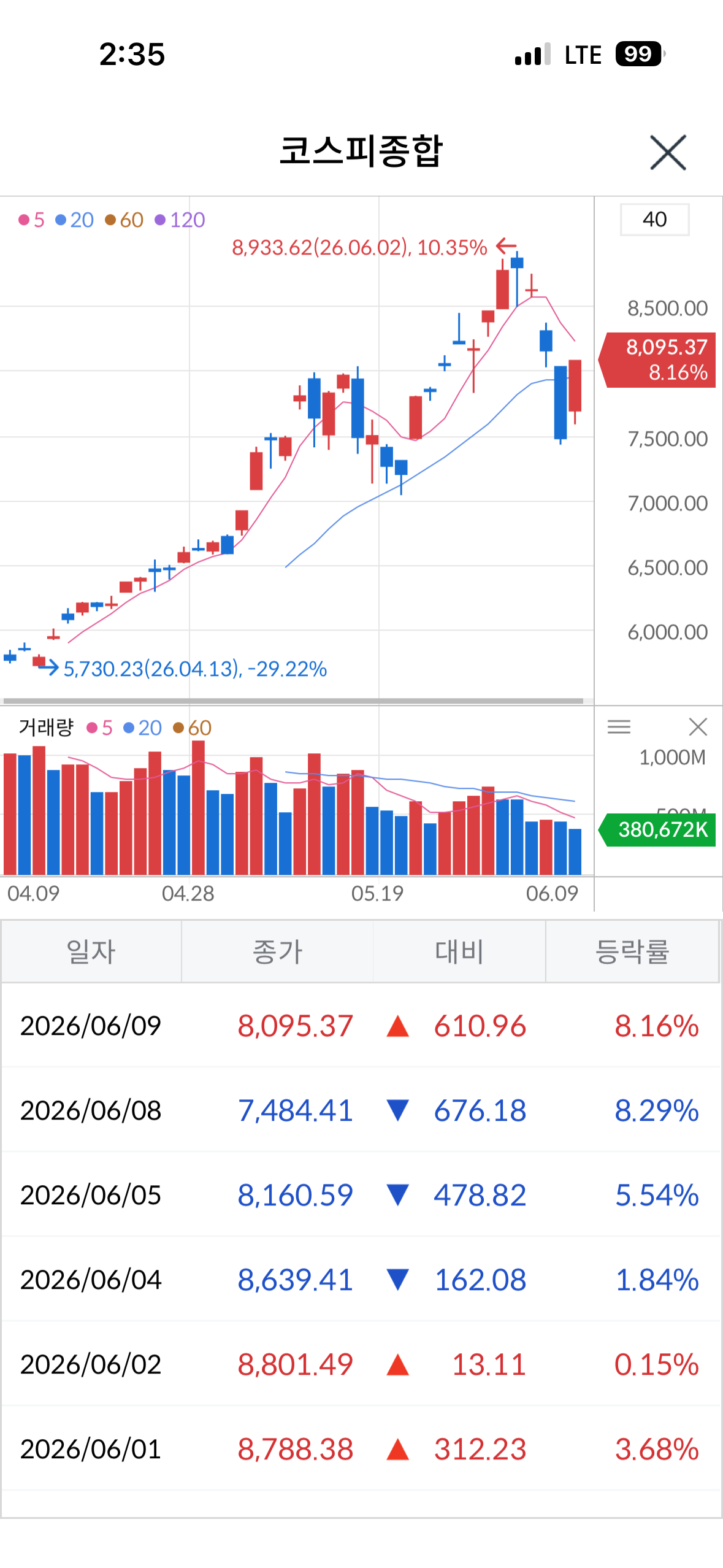723x1568 pixels.
Task: Edit the candle count field showing 40
Action: coord(654,220)
